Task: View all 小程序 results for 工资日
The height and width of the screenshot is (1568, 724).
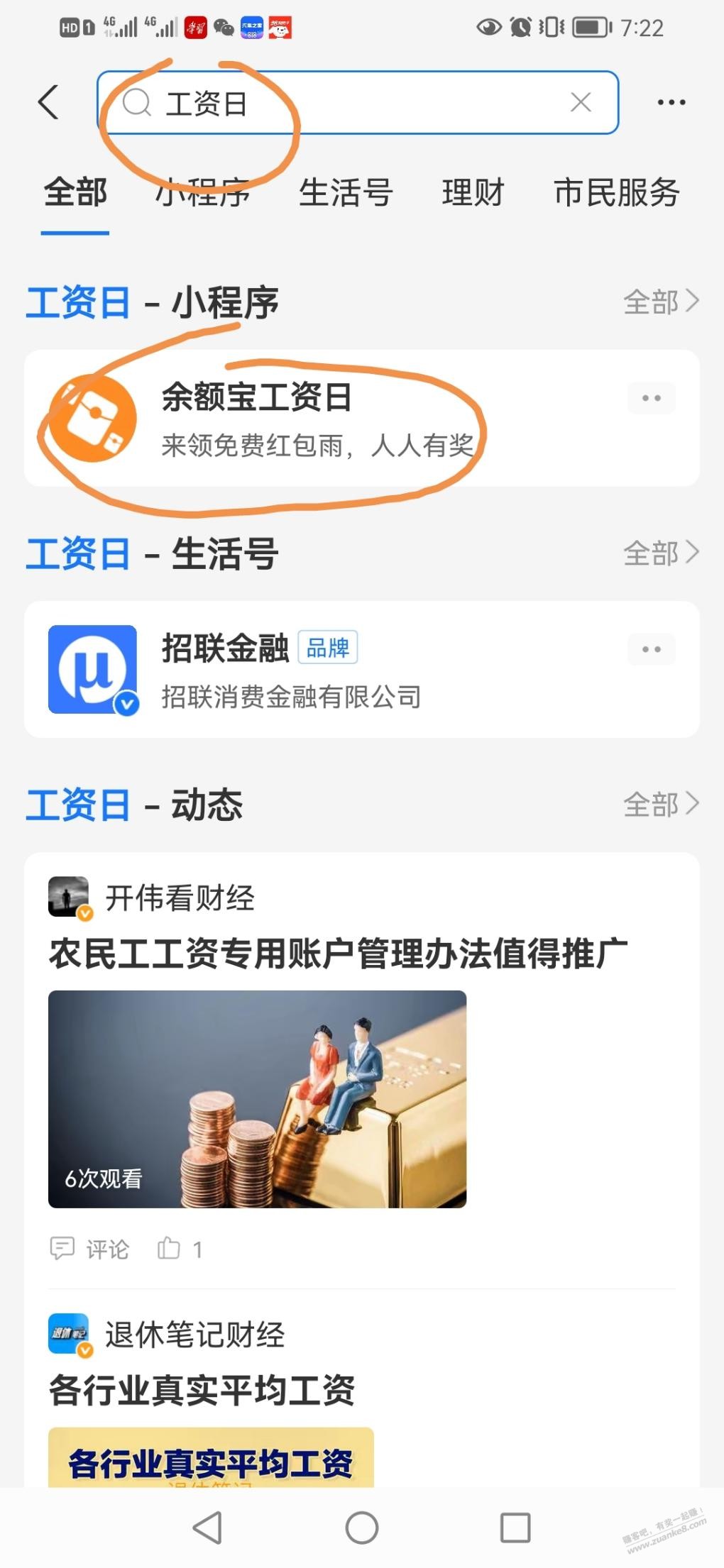Action: tap(662, 302)
